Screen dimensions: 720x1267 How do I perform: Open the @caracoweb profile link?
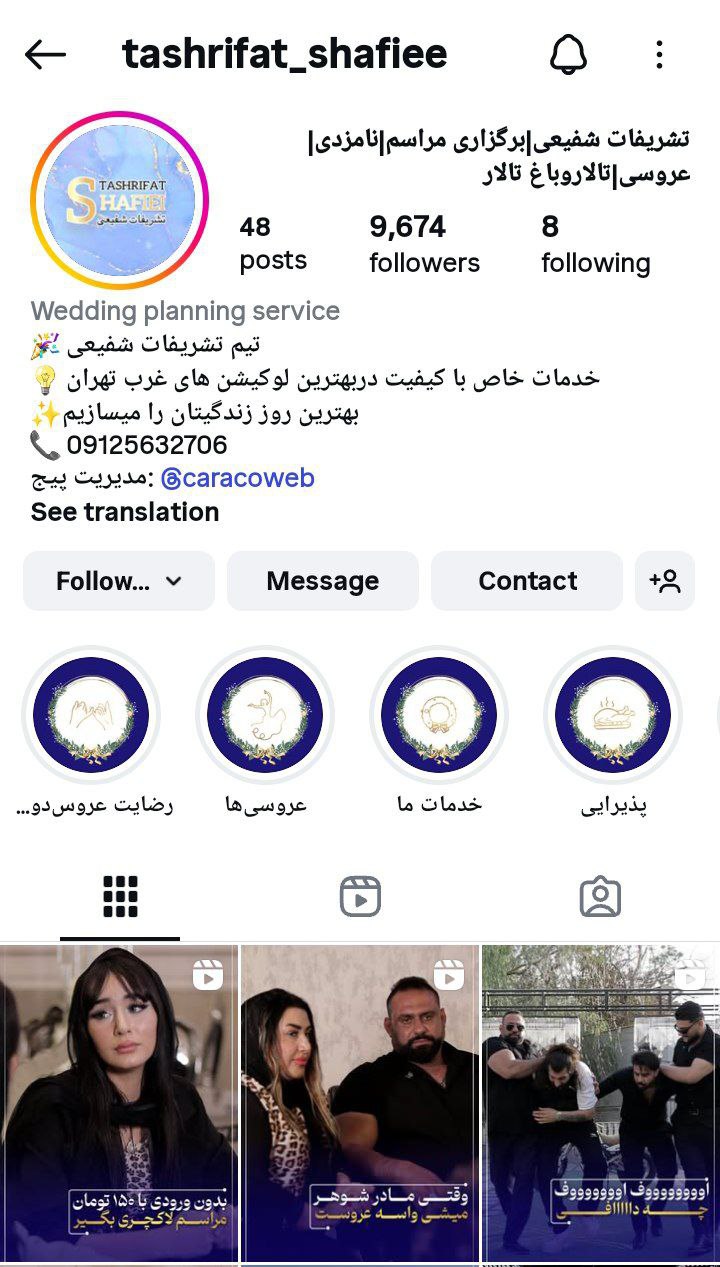click(238, 478)
